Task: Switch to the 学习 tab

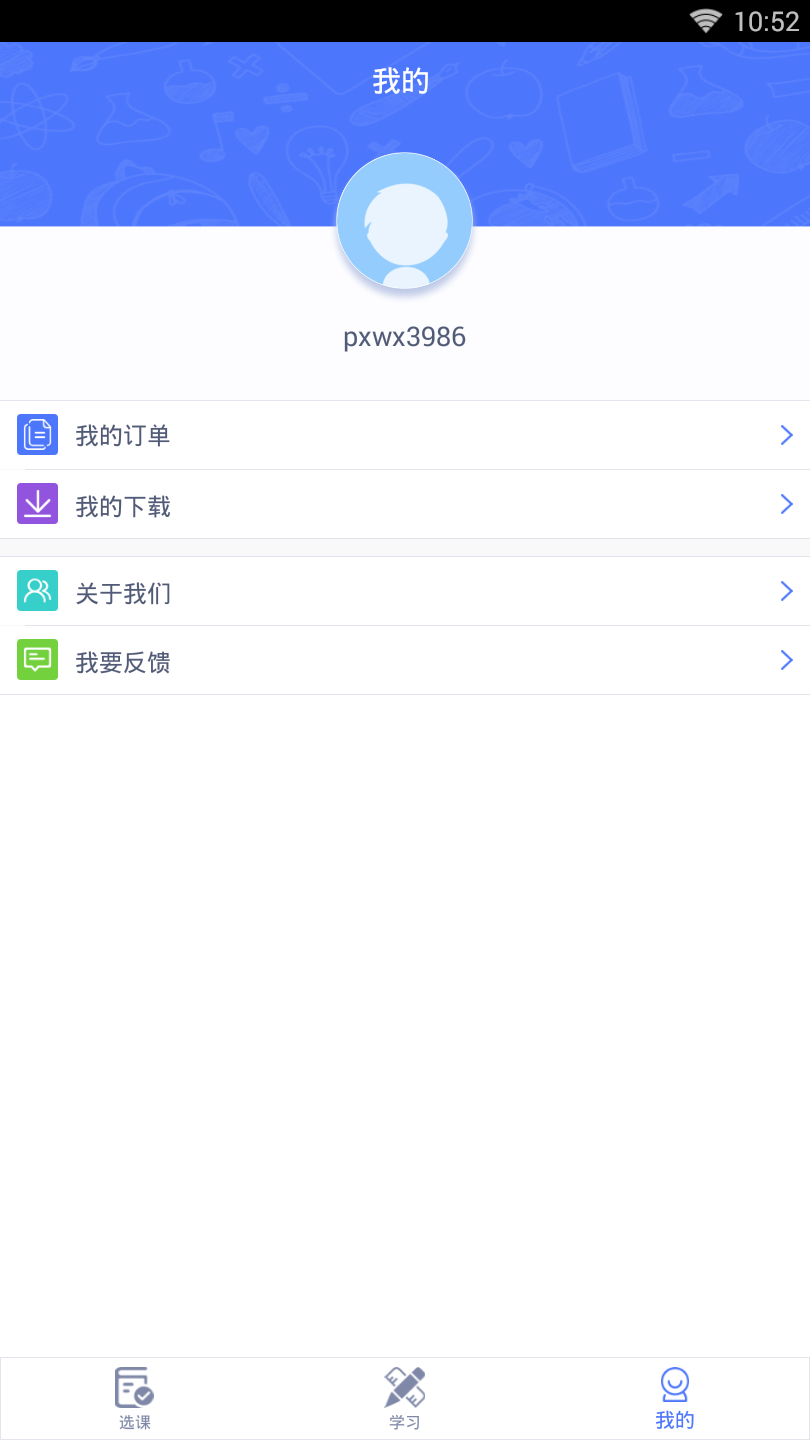Action: (x=405, y=1398)
